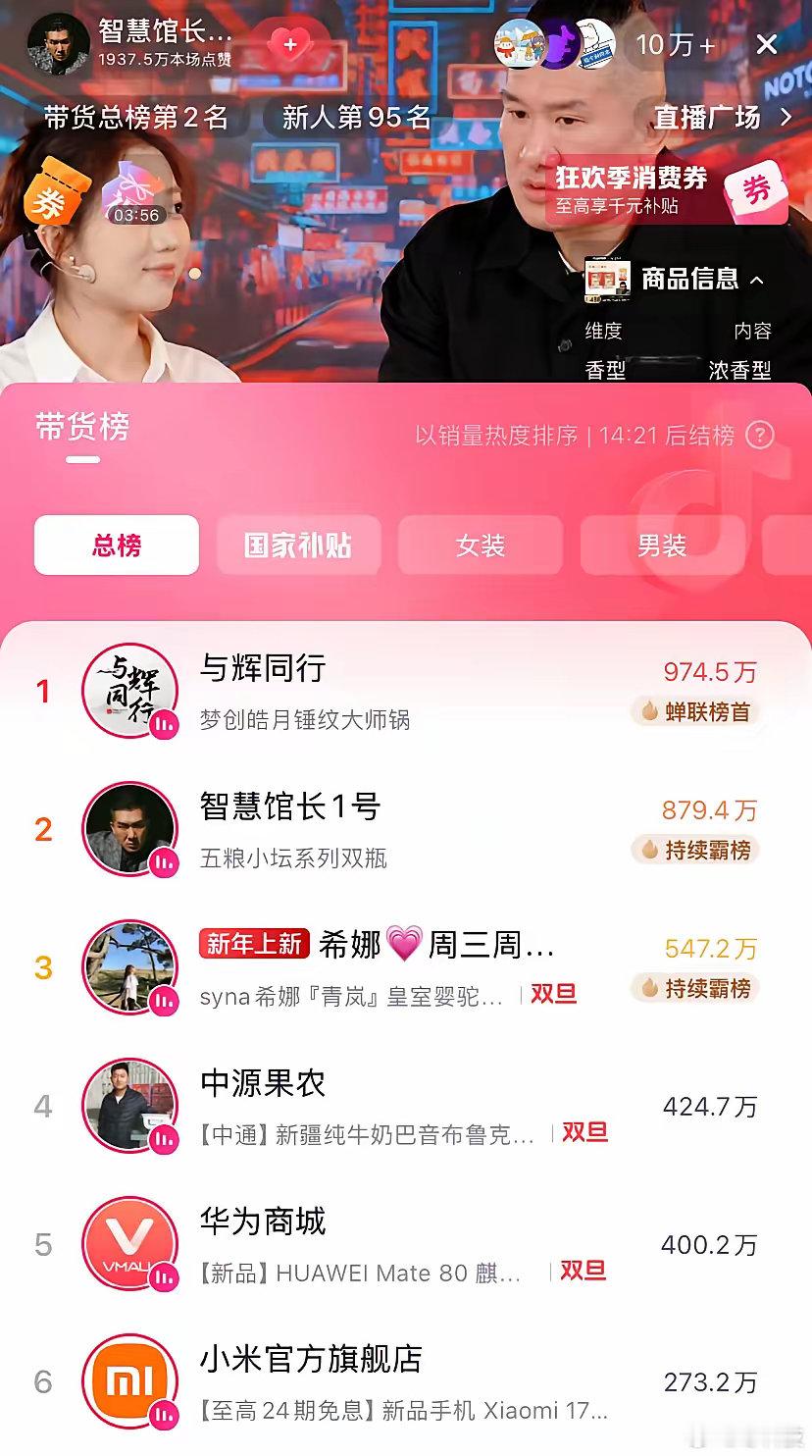Switch to the 男装 tab
This screenshot has height=1456, width=812.
pyautogui.click(x=662, y=546)
